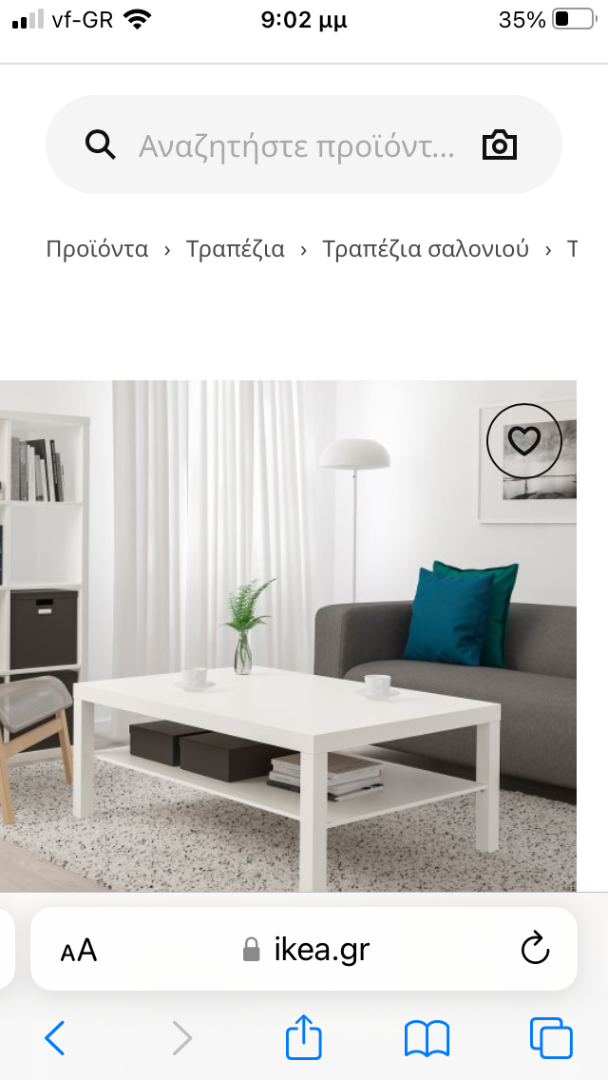This screenshot has width=608, height=1080.
Task: Open the Τραπέζια σαλονιού breadcrumb
Action: click(x=426, y=249)
